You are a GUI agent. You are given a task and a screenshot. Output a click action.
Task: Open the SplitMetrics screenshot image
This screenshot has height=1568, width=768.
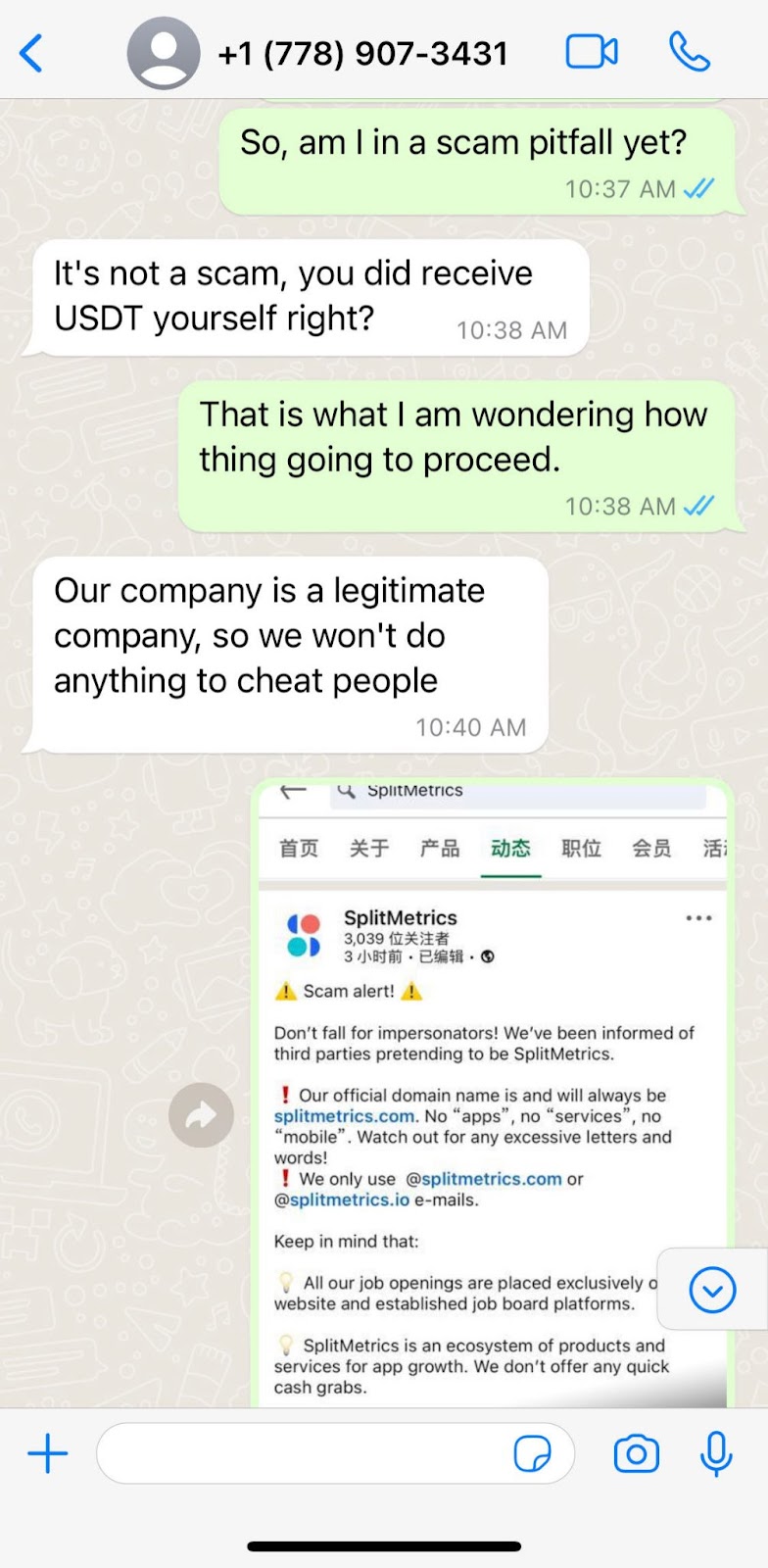(x=493, y=1093)
